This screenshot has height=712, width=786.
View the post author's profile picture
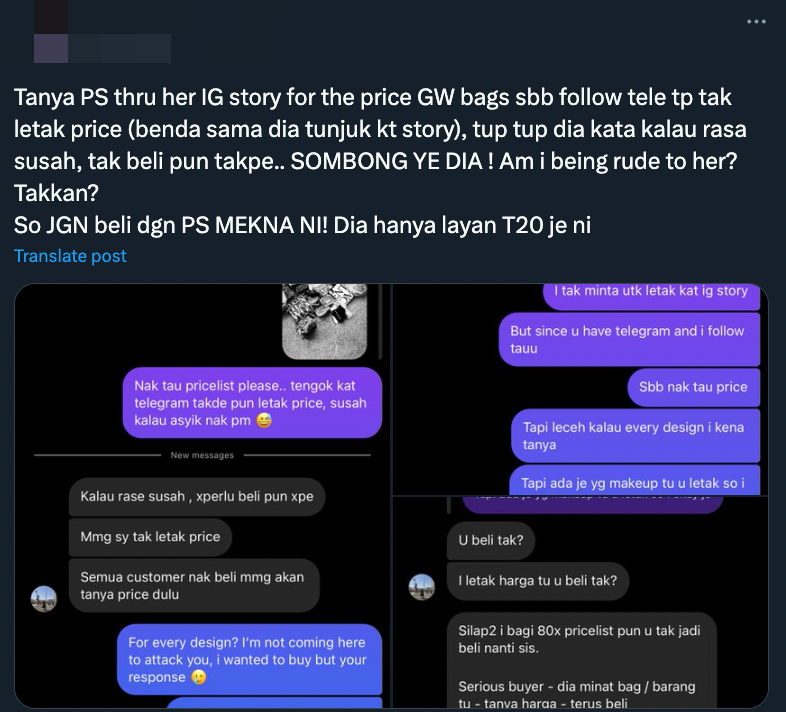click(x=50, y=28)
